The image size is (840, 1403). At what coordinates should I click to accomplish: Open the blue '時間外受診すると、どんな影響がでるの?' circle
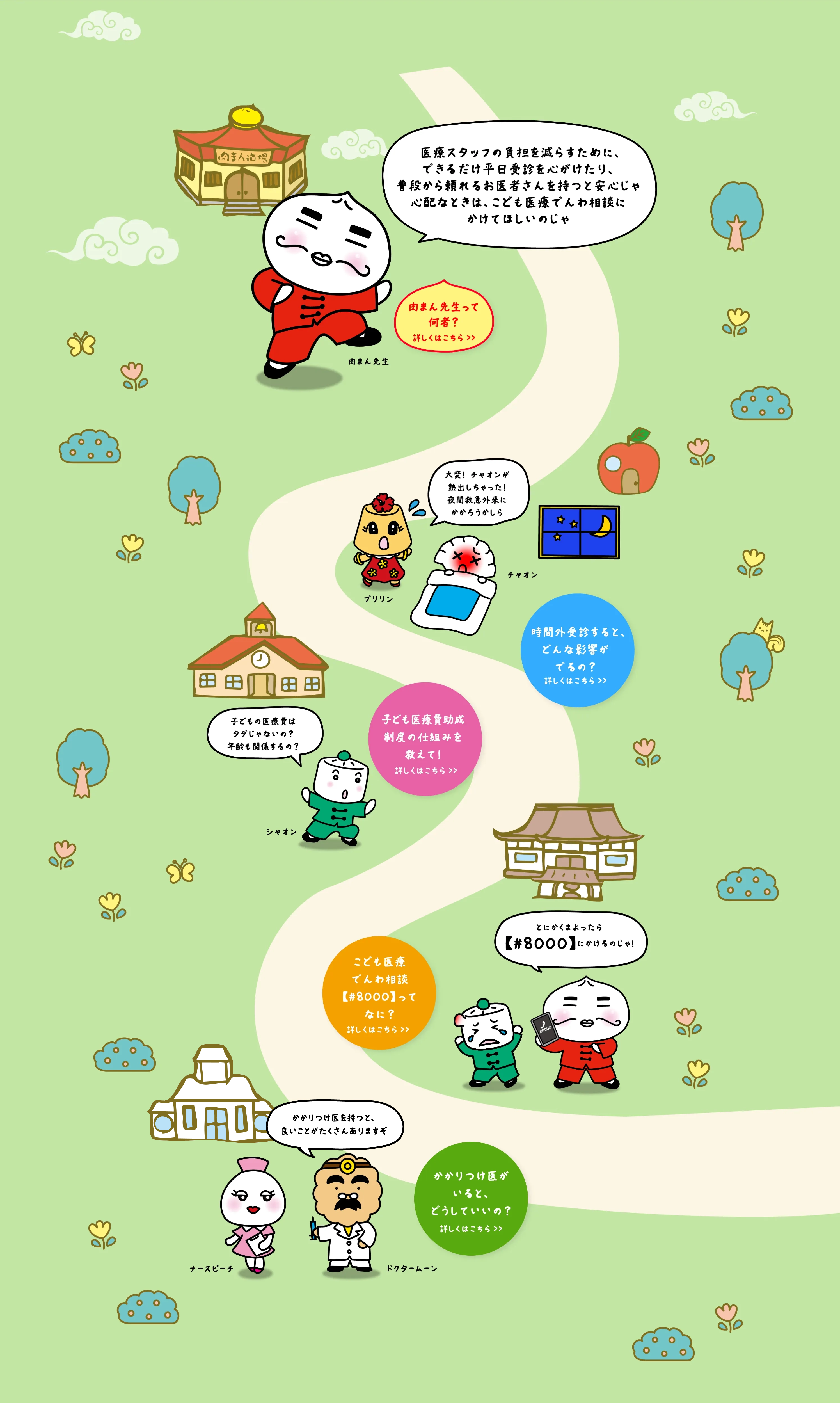577,650
